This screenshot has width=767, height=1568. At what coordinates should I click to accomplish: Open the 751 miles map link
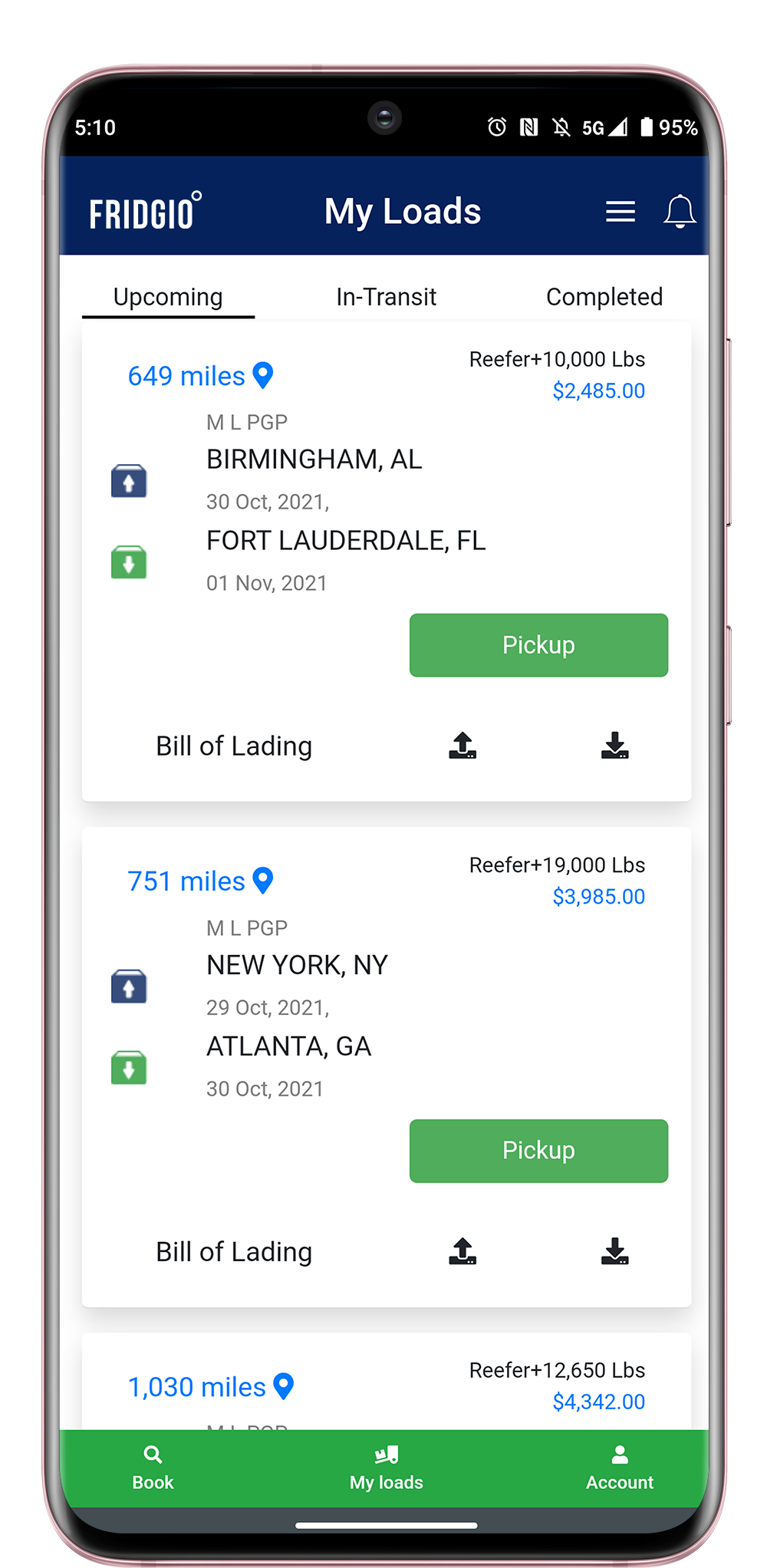pyautogui.click(x=200, y=881)
